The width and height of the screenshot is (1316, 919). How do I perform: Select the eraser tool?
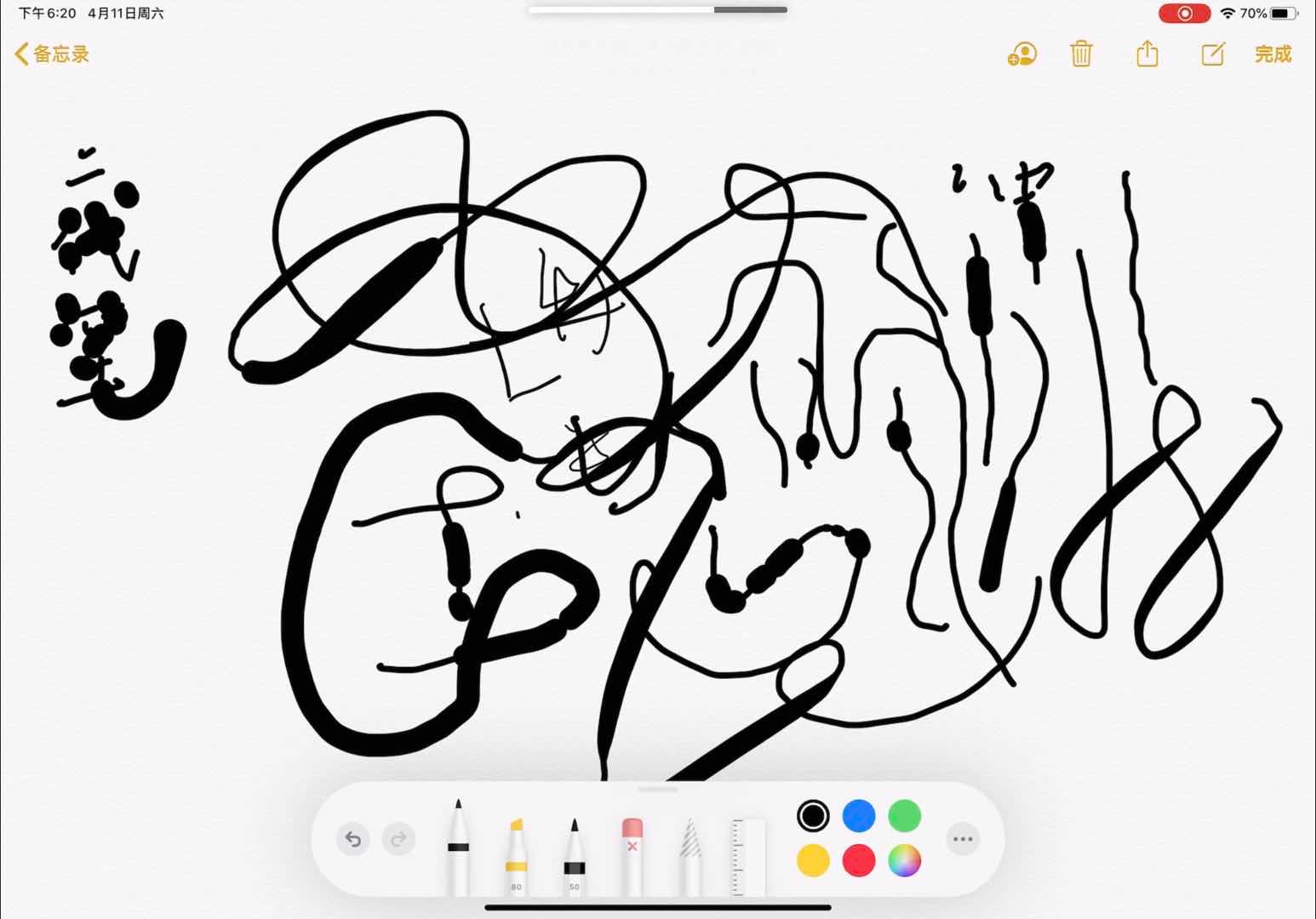[x=632, y=855]
